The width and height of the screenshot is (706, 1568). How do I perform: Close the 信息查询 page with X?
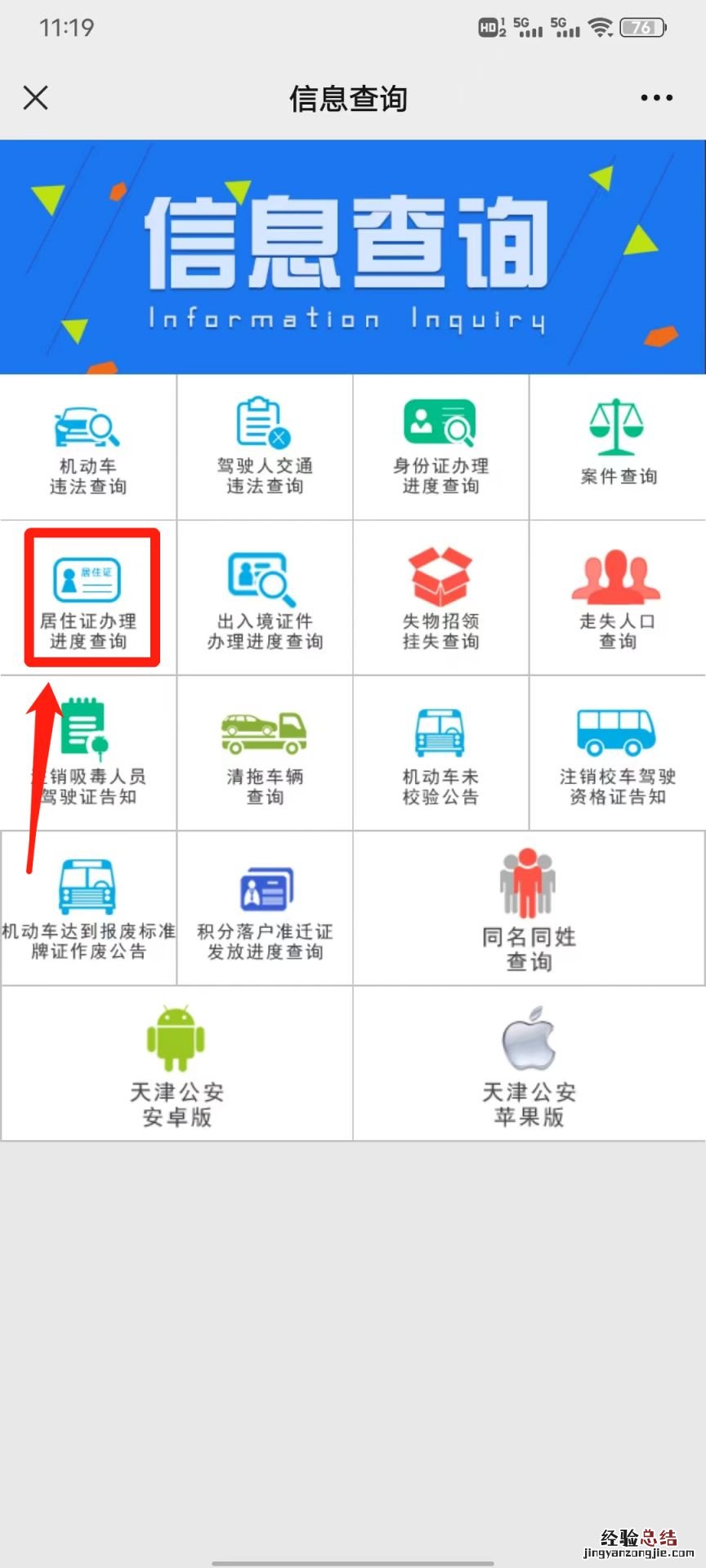coord(36,98)
